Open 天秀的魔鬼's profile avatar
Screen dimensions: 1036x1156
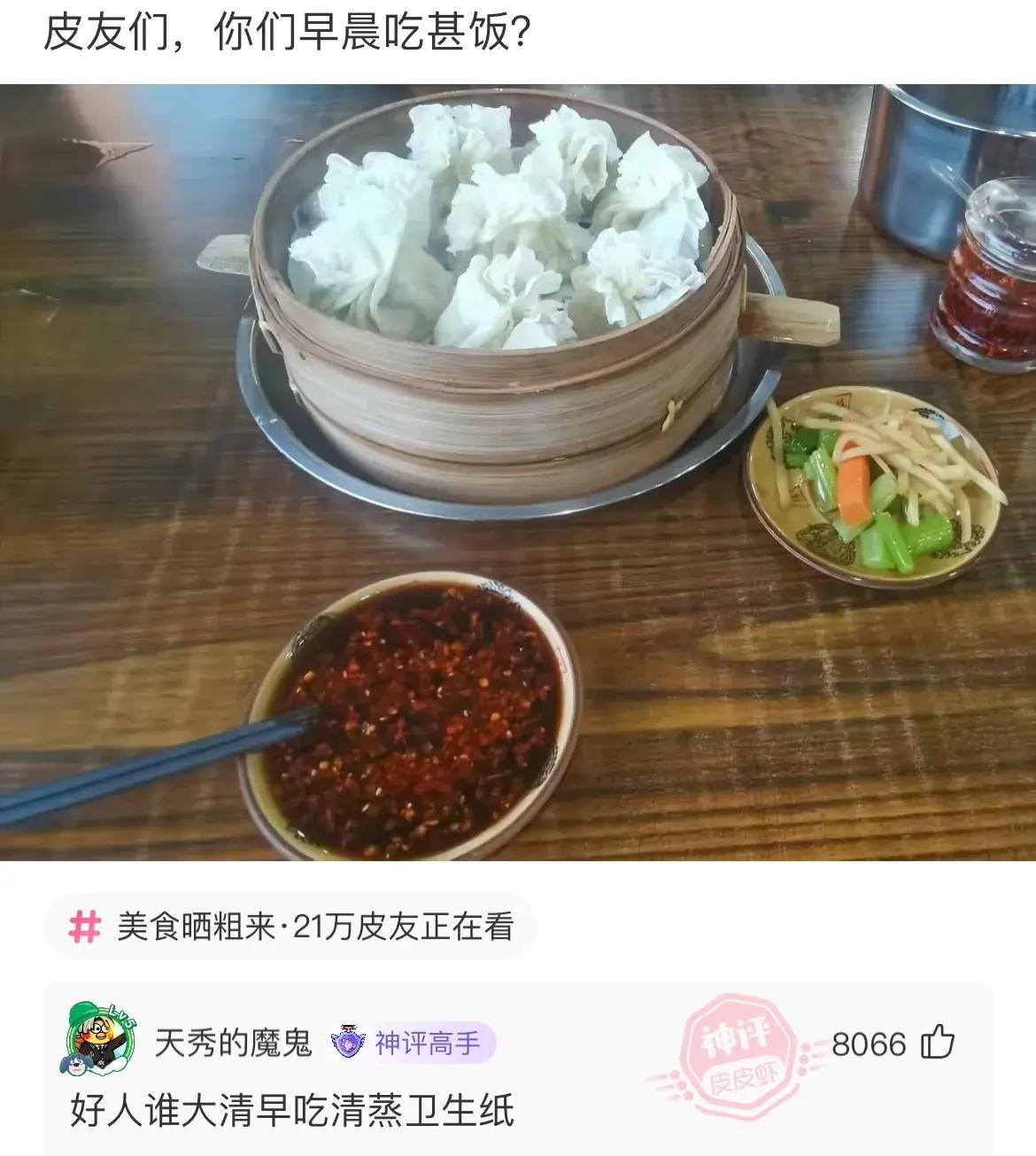[x=100, y=1039]
